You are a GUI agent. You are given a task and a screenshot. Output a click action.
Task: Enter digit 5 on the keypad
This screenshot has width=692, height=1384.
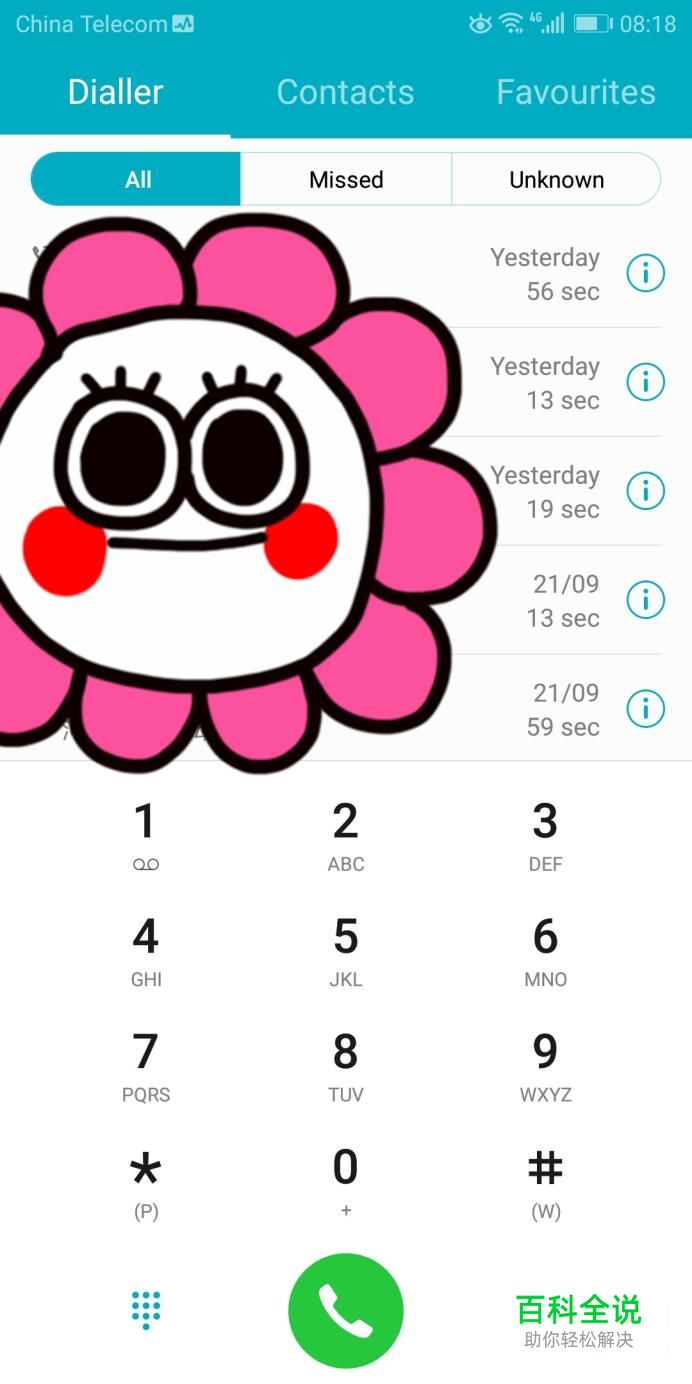346,950
